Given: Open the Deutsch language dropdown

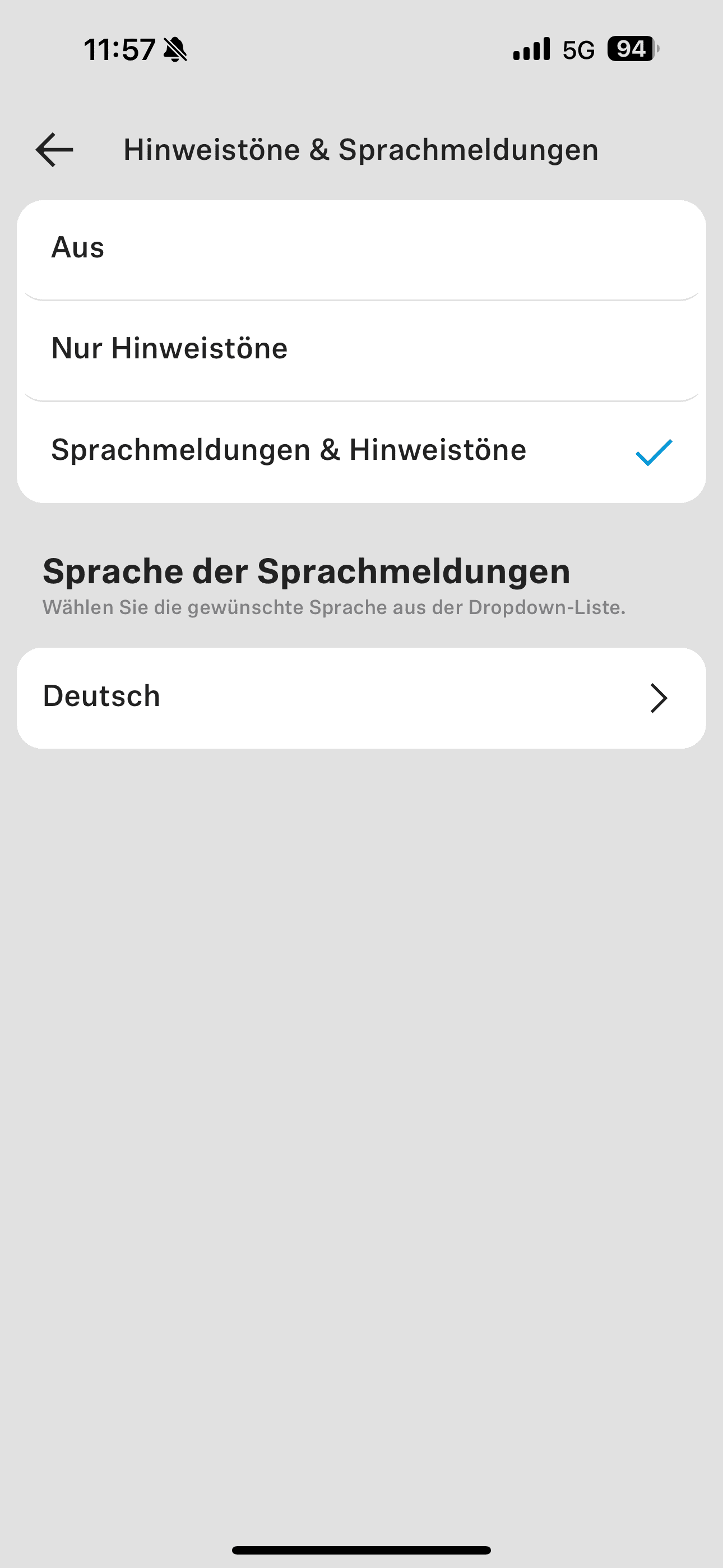Looking at the screenshot, I should coord(361,698).
